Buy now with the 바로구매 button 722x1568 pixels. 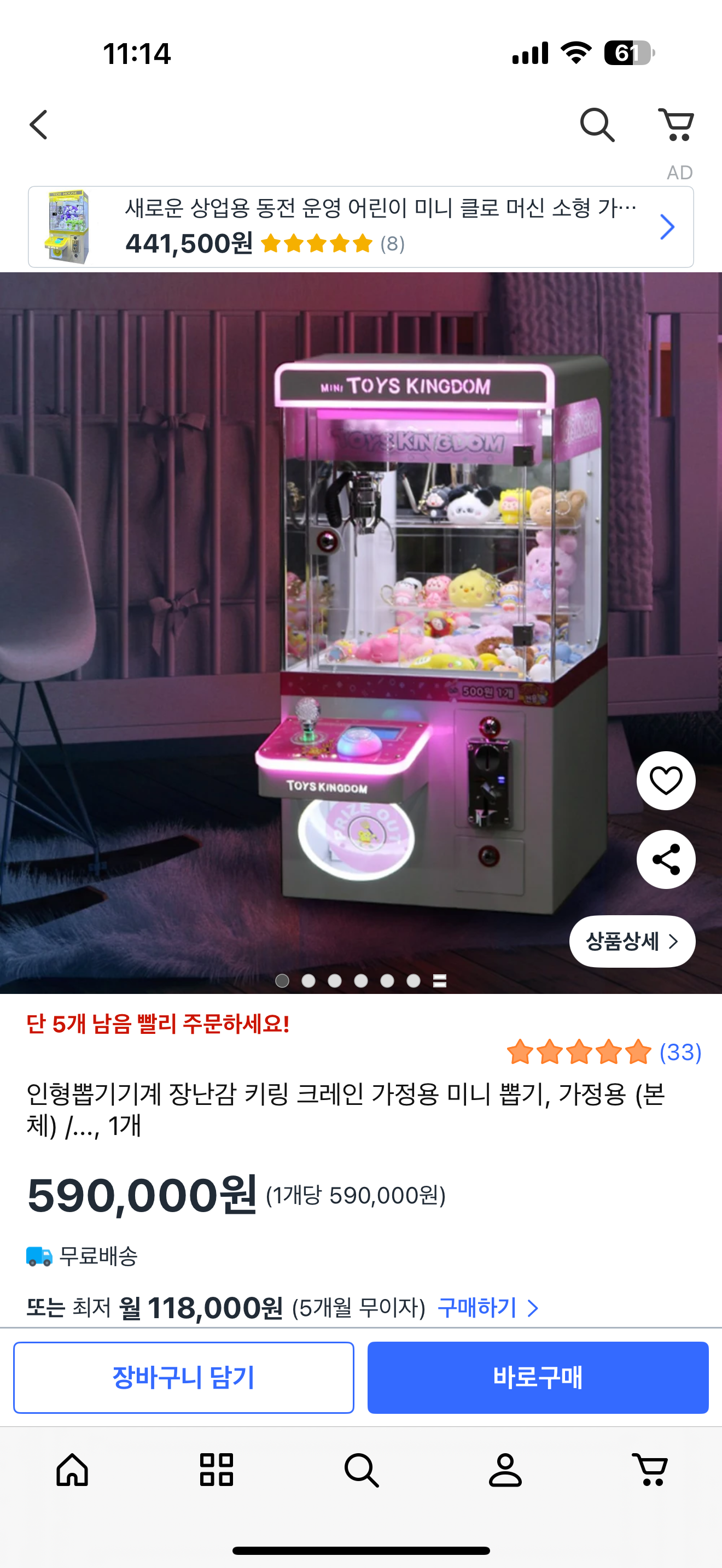coord(538,1378)
